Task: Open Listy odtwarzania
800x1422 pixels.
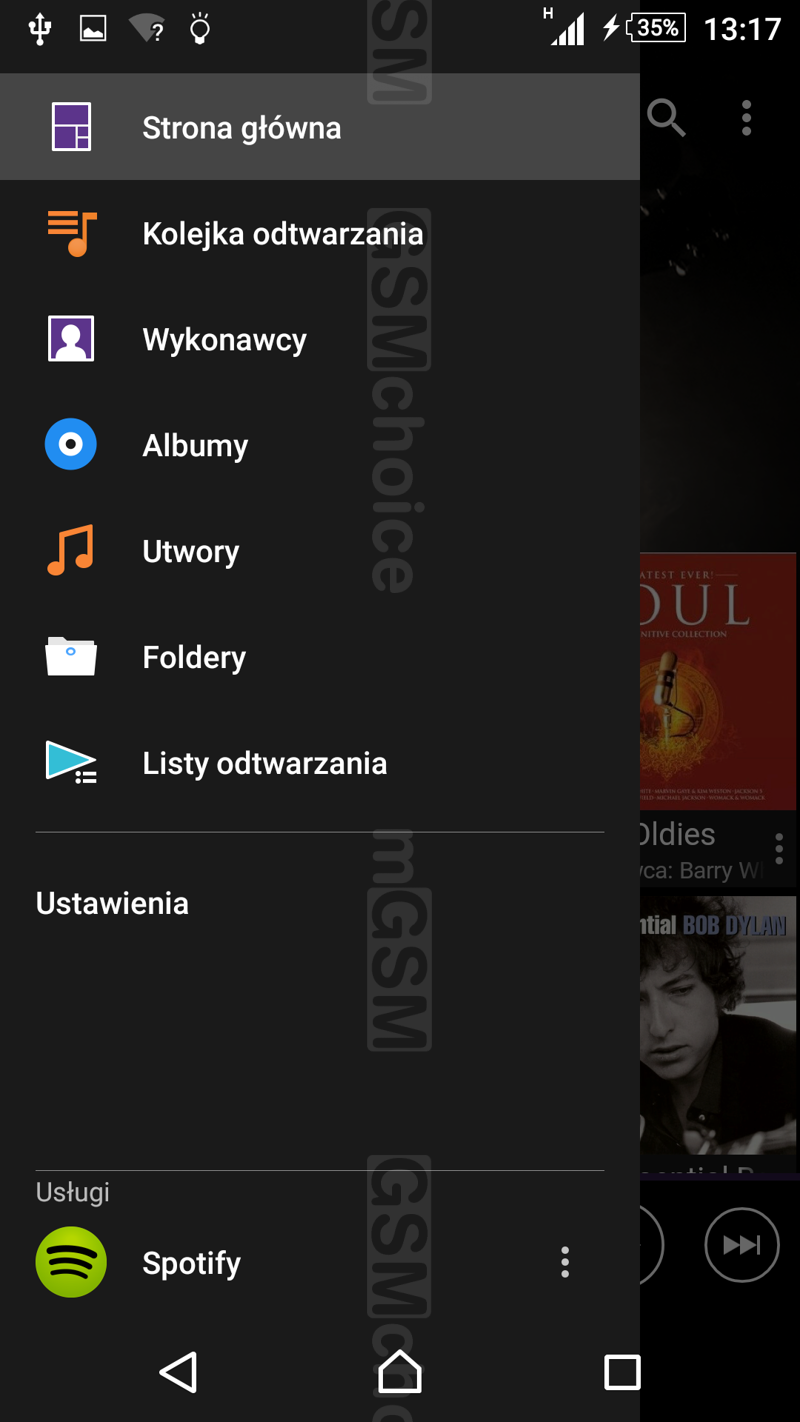Action: pos(264,764)
